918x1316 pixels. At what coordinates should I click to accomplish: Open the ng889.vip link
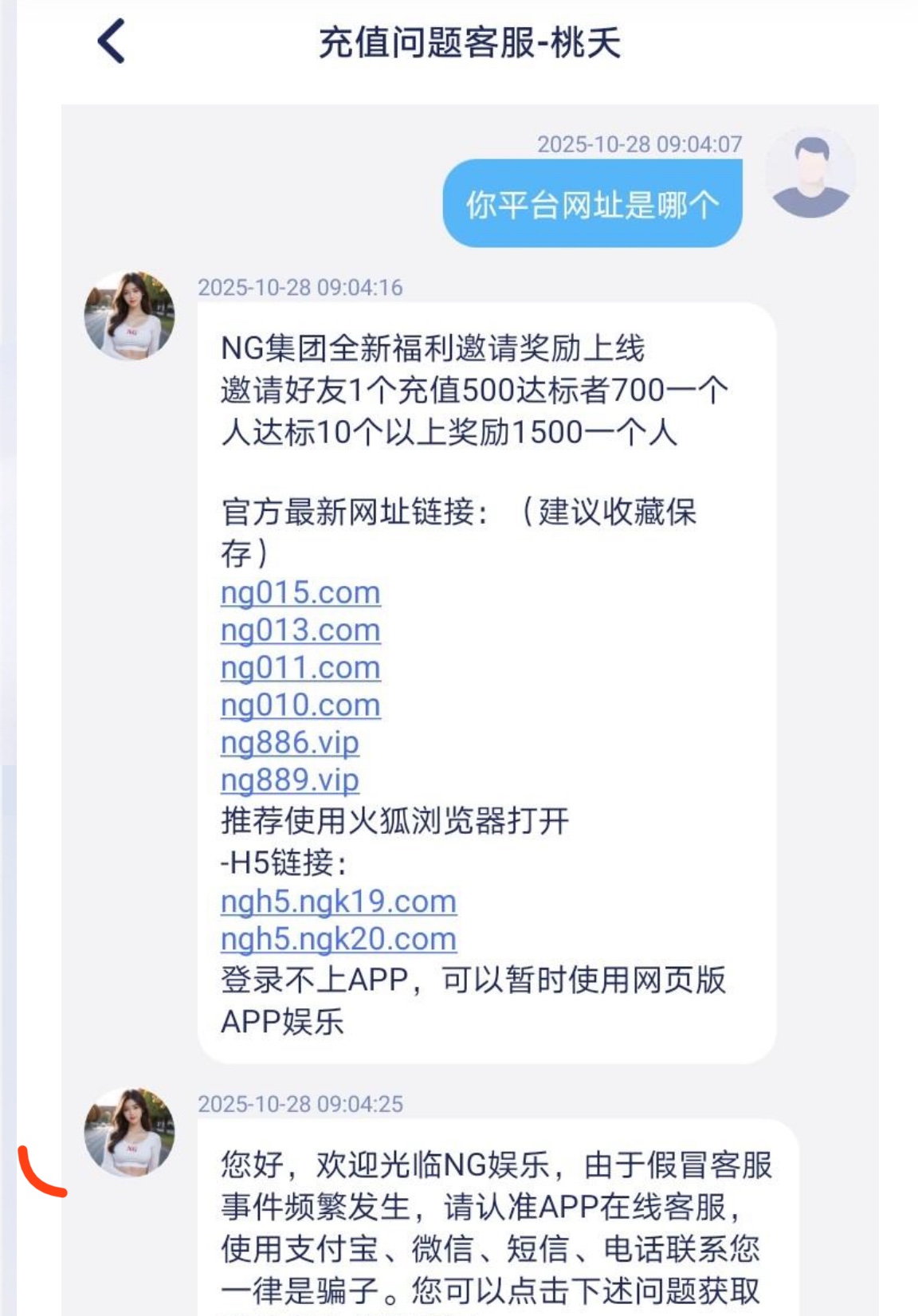(289, 780)
